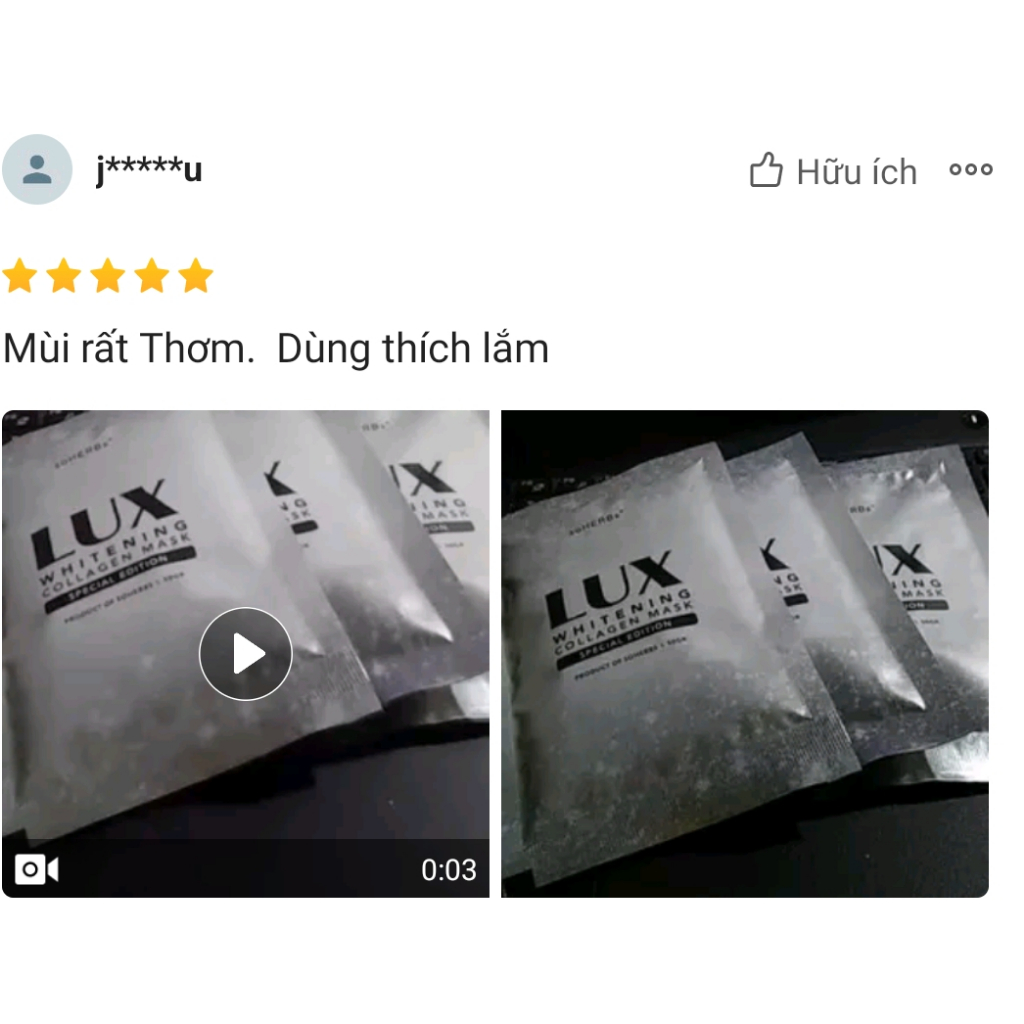Open the second LUX mask review photo
Image resolution: width=1024 pixels, height=1024 pixels.
pyautogui.click(x=744, y=654)
